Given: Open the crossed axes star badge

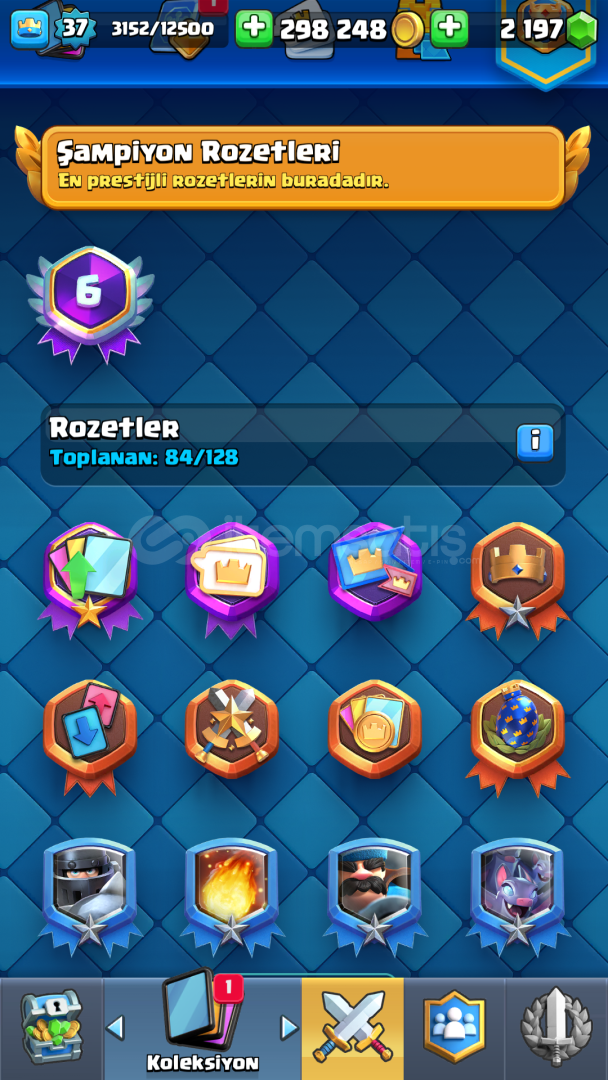Looking at the screenshot, I should [x=232, y=730].
